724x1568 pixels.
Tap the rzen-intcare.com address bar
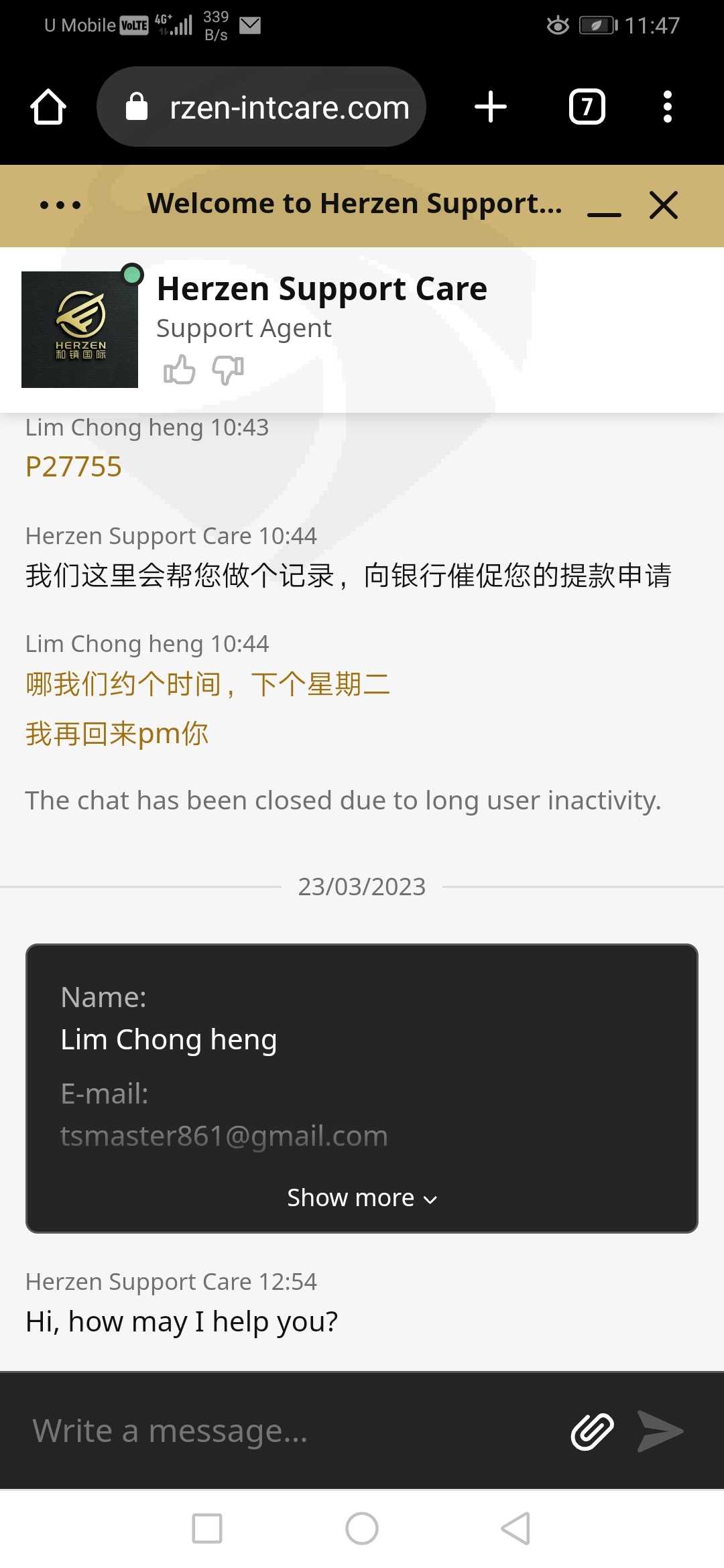(261, 107)
